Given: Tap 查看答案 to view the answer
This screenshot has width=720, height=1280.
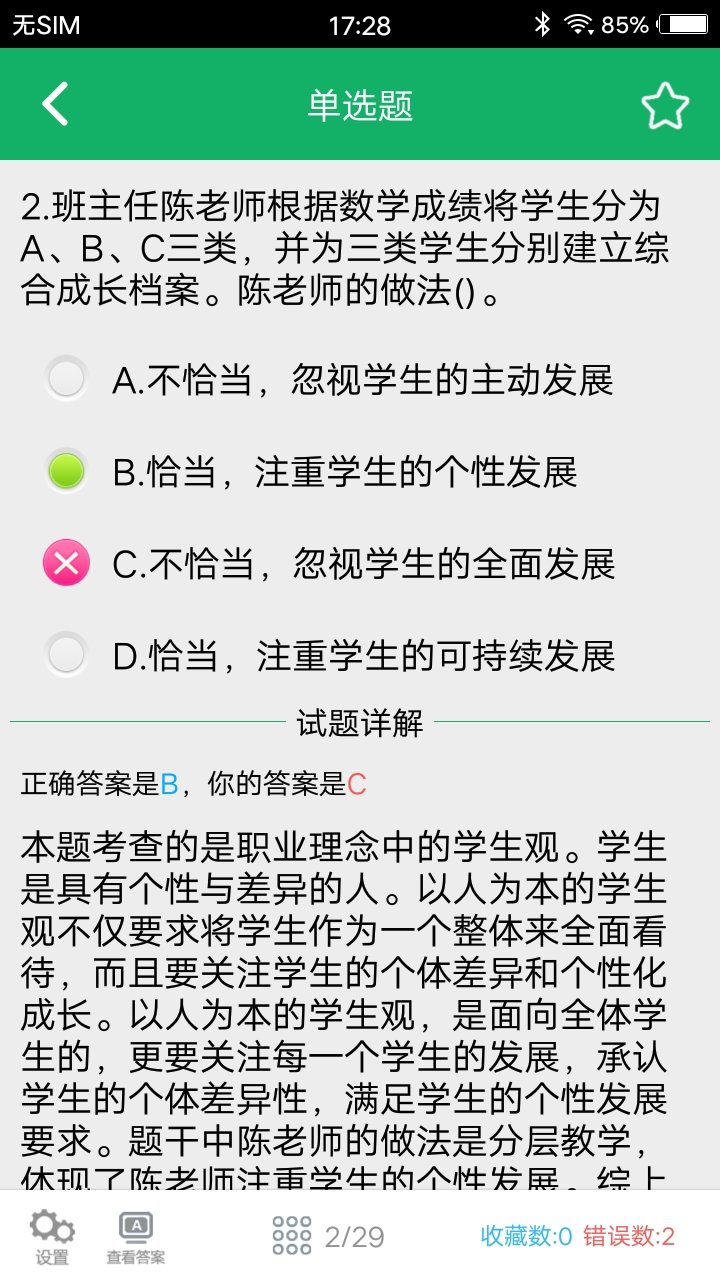Looking at the screenshot, I should [136, 1237].
